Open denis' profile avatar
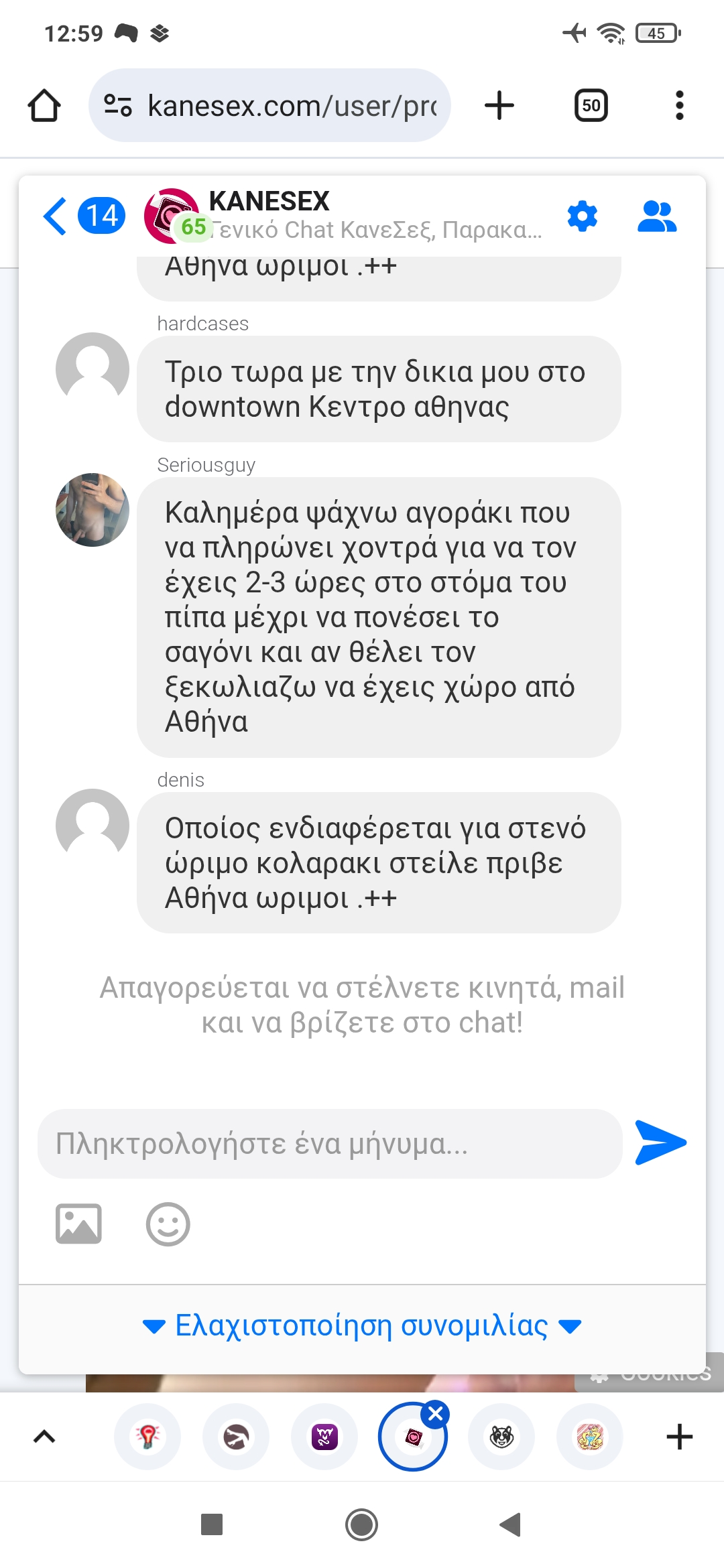 pyautogui.click(x=93, y=825)
